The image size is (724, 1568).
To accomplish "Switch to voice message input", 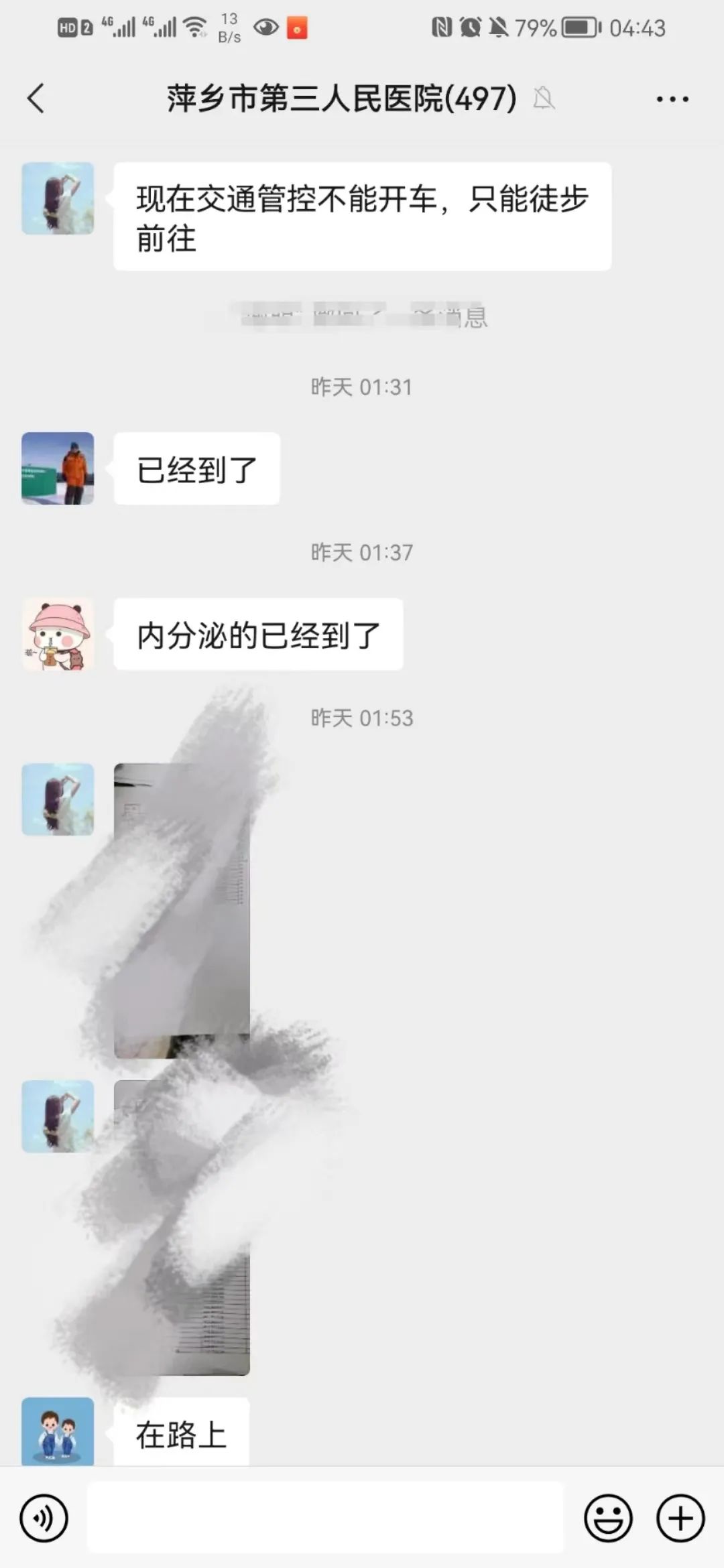I will tap(44, 1518).
